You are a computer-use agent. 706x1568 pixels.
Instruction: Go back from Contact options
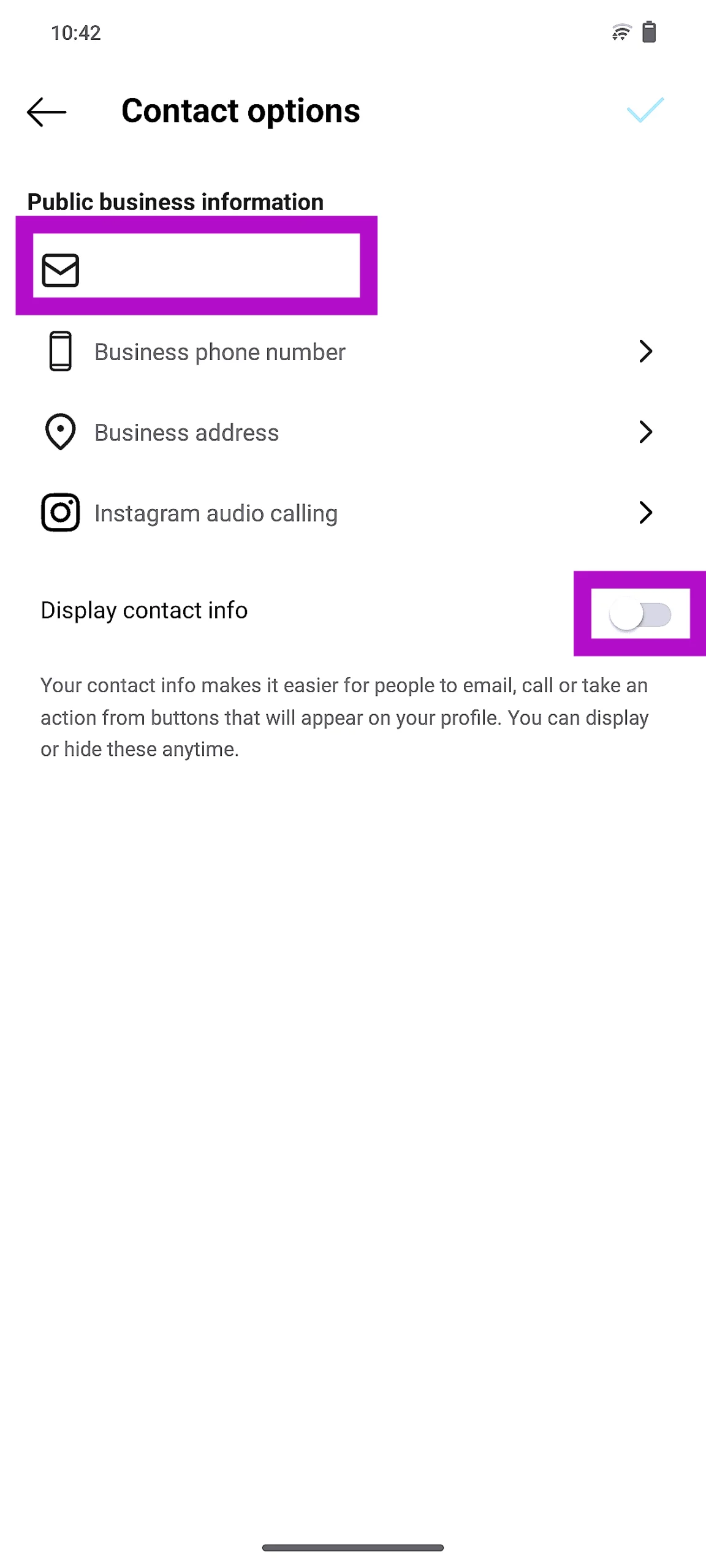[47, 112]
